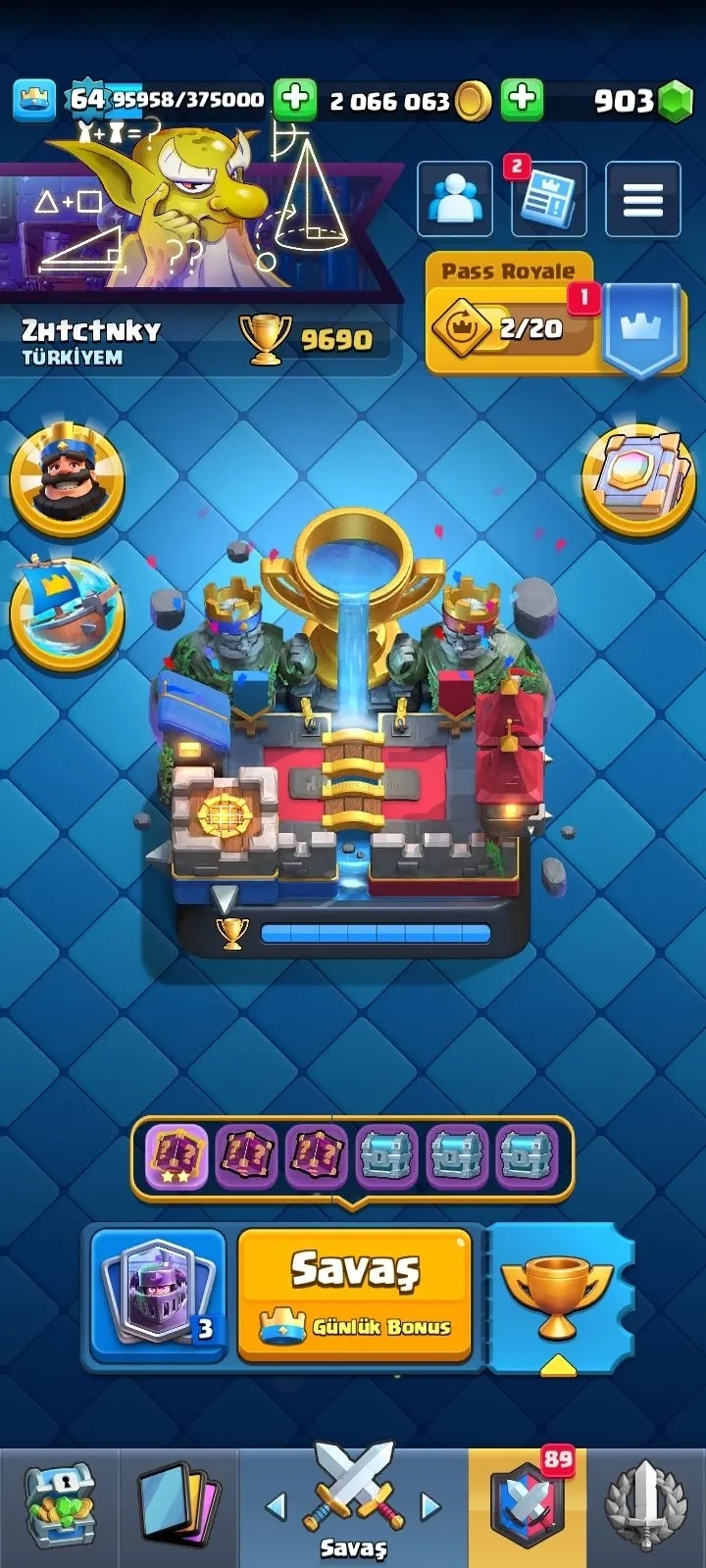Open the first mystery box with stars
The width and height of the screenshot is (706, 1568).
point(176,1156)
